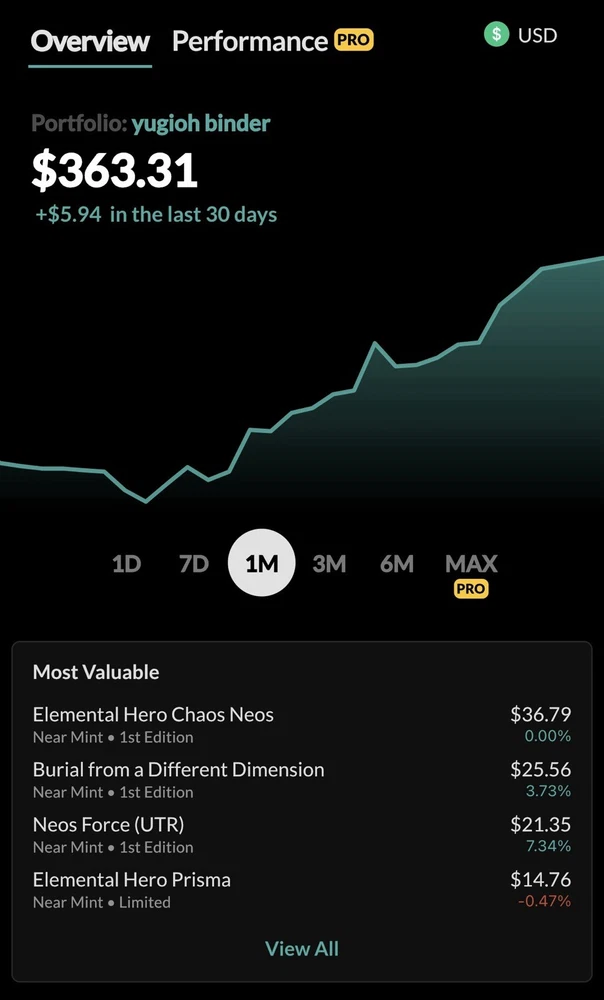Show the 1D chart range
This screenshot has width=604, height=1000.
pos(126,564)
